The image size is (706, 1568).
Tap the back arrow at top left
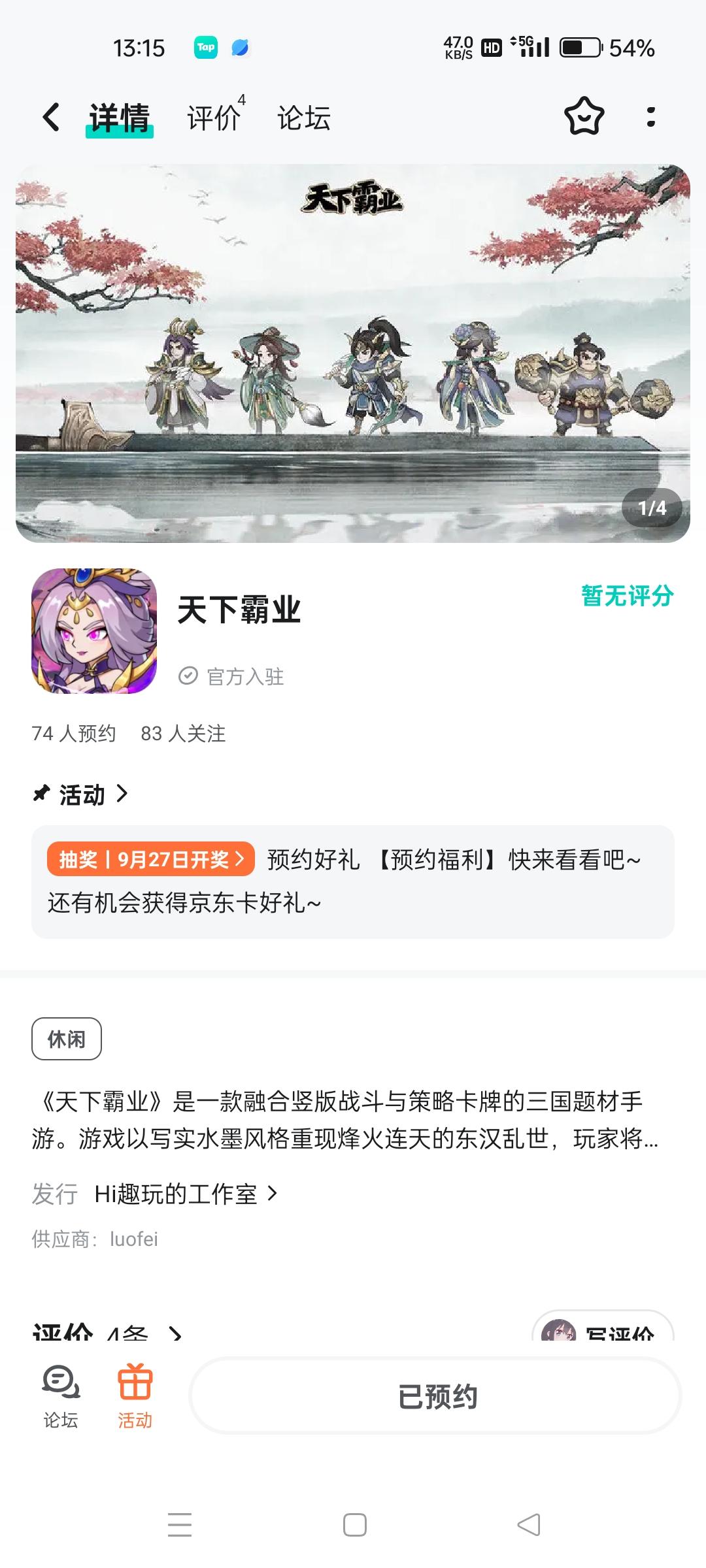click(x=49, y=116)
